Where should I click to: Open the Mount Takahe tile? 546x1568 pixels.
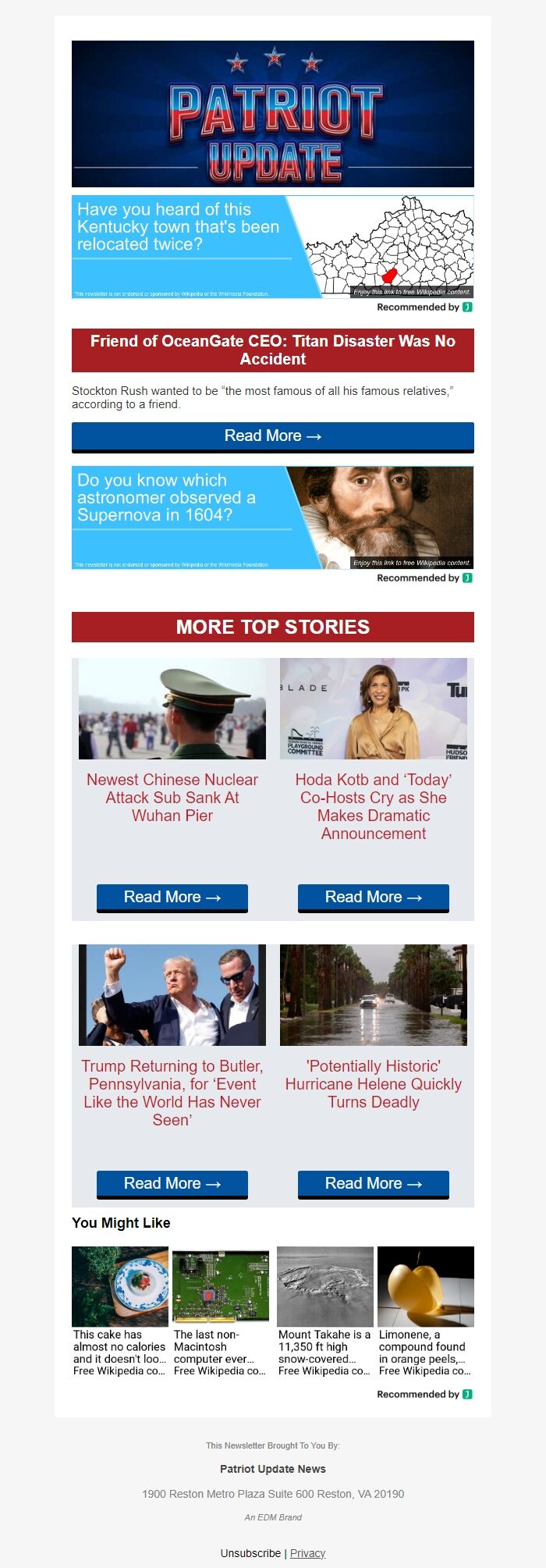tap(325, 1311)
